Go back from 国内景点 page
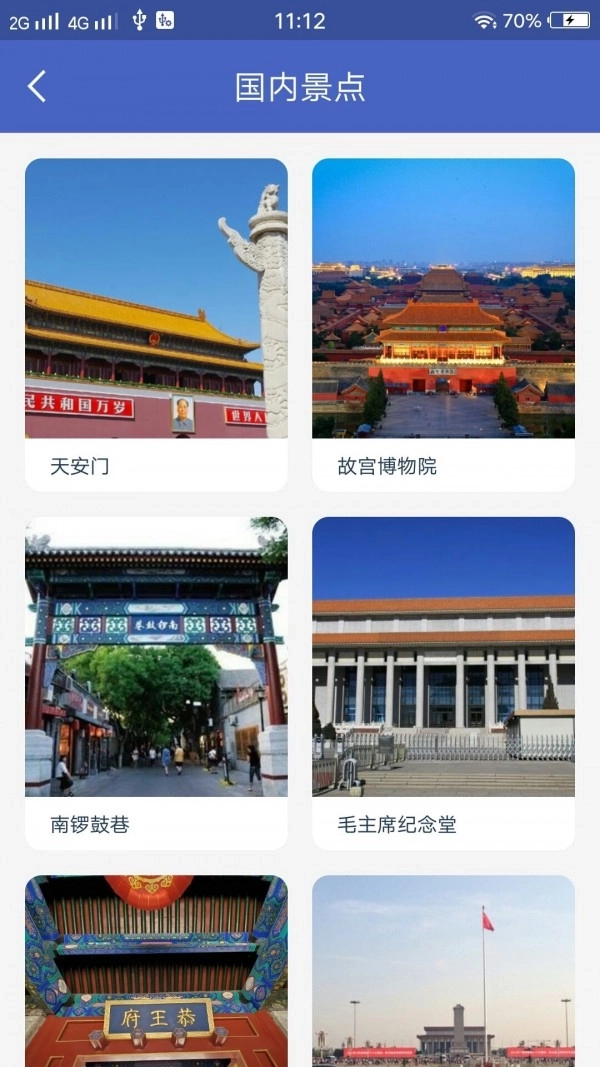Screen dimensions: 600x1067 click(x=37, y=87)
